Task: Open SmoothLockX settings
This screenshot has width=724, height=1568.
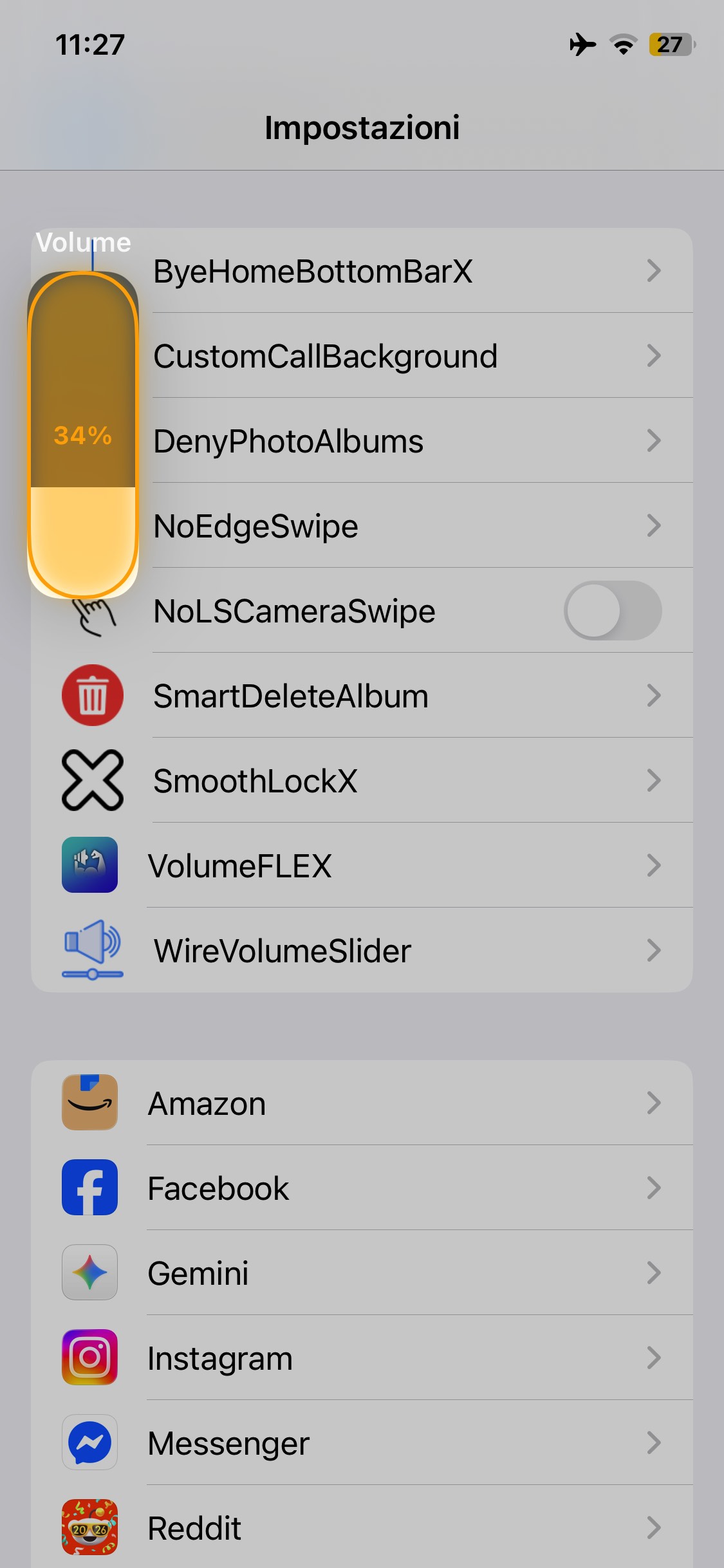Action: point(362,781)
